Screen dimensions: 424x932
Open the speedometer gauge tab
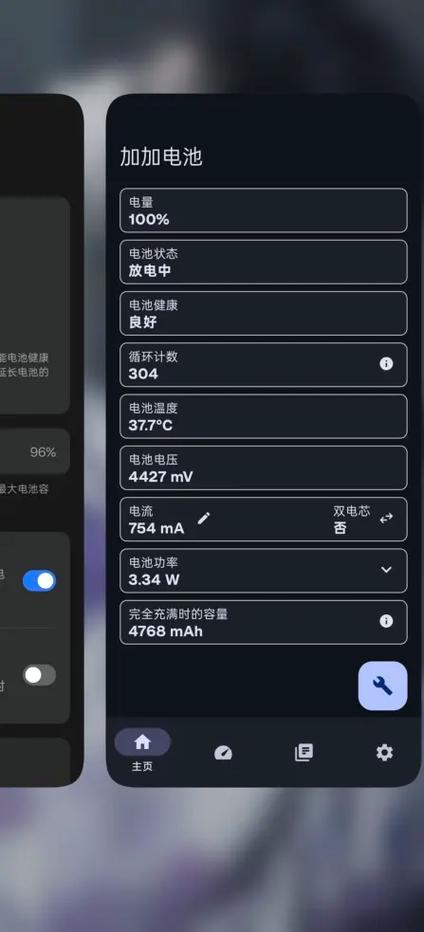coord(223,753)
